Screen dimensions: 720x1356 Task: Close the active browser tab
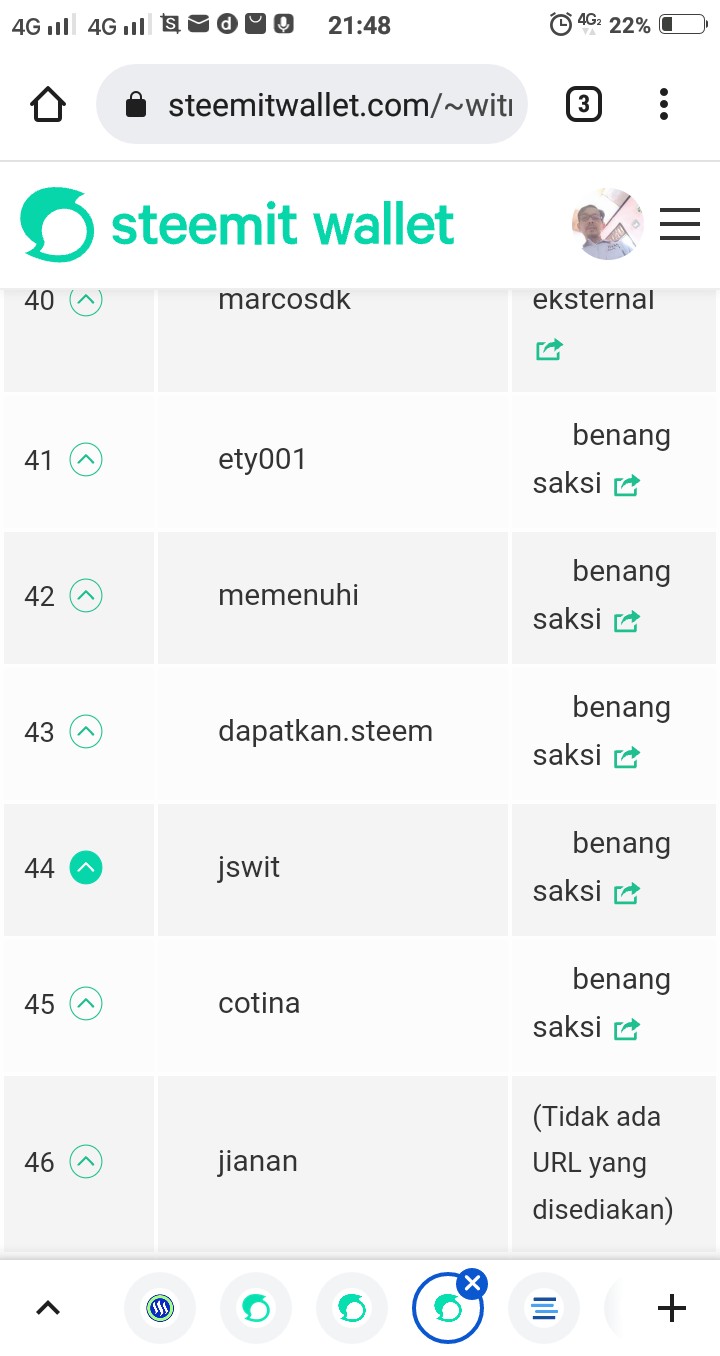coord(473,1283)
